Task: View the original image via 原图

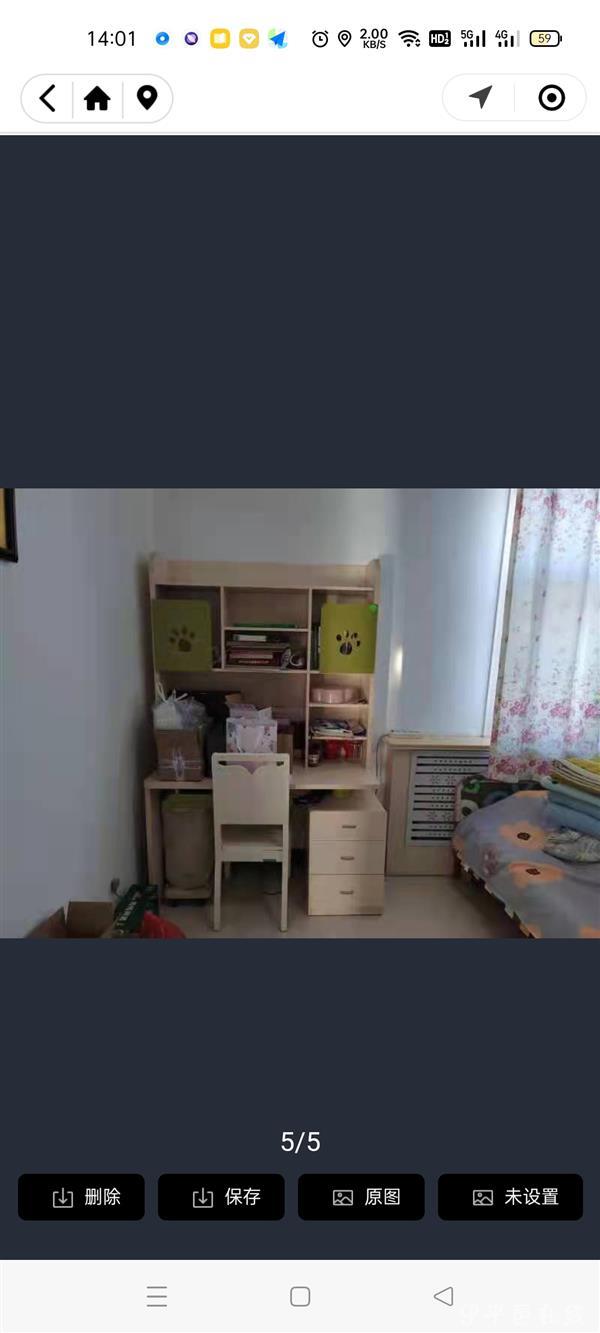Action: (x=361, y=1197)
